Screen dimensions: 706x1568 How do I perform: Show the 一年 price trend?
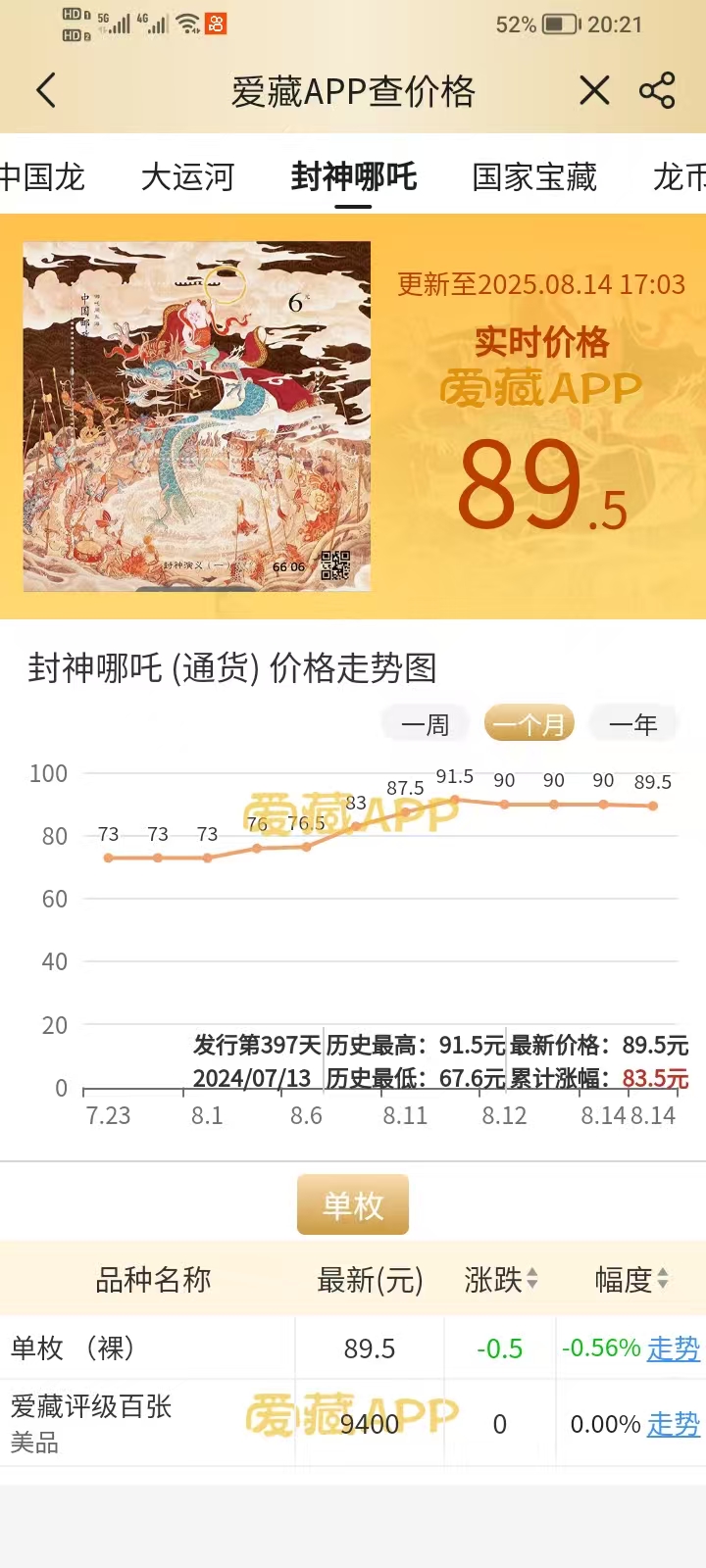coord(632,724)
